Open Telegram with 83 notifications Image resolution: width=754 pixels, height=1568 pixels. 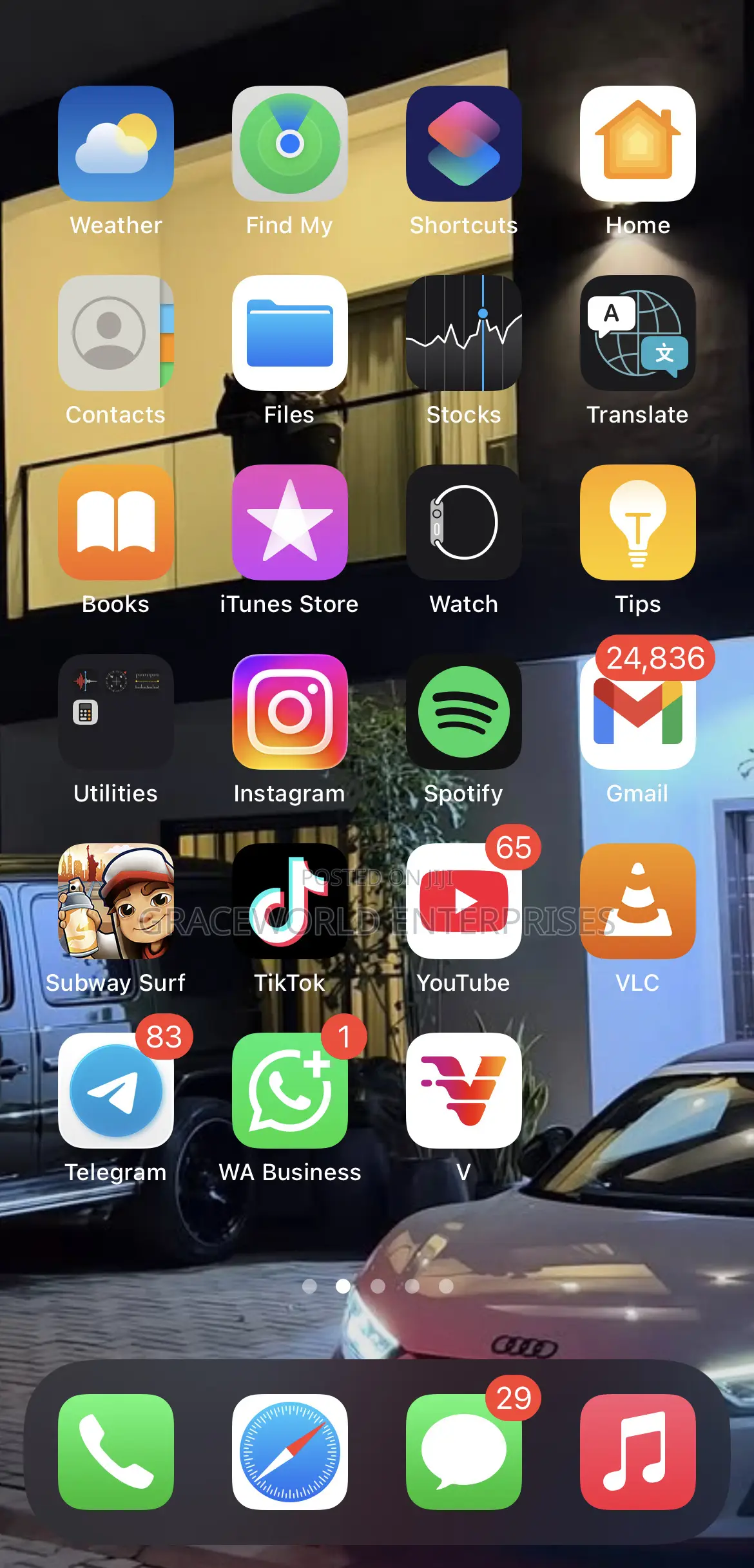[116, 1091]
